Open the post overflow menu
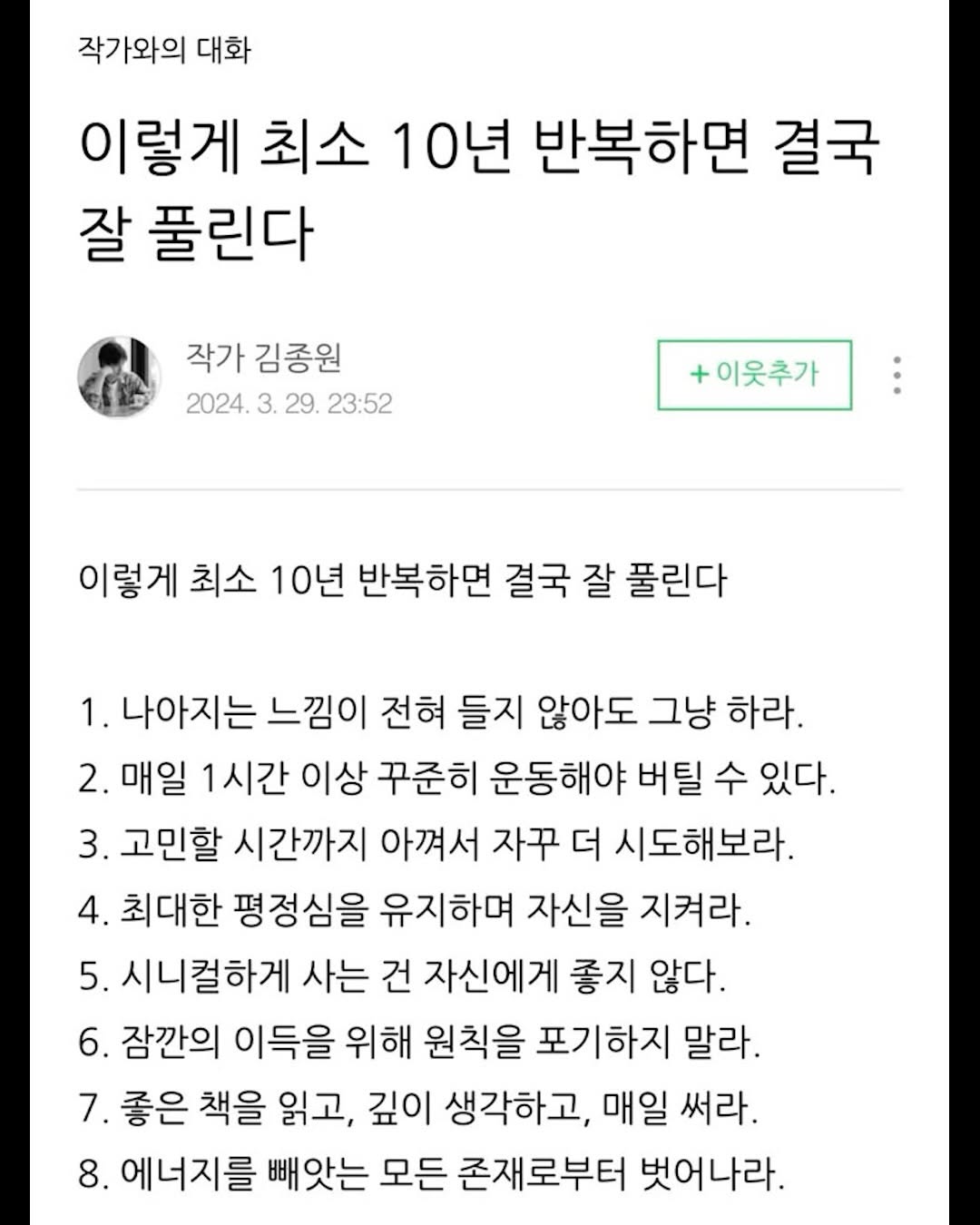 tap(897, 375)
